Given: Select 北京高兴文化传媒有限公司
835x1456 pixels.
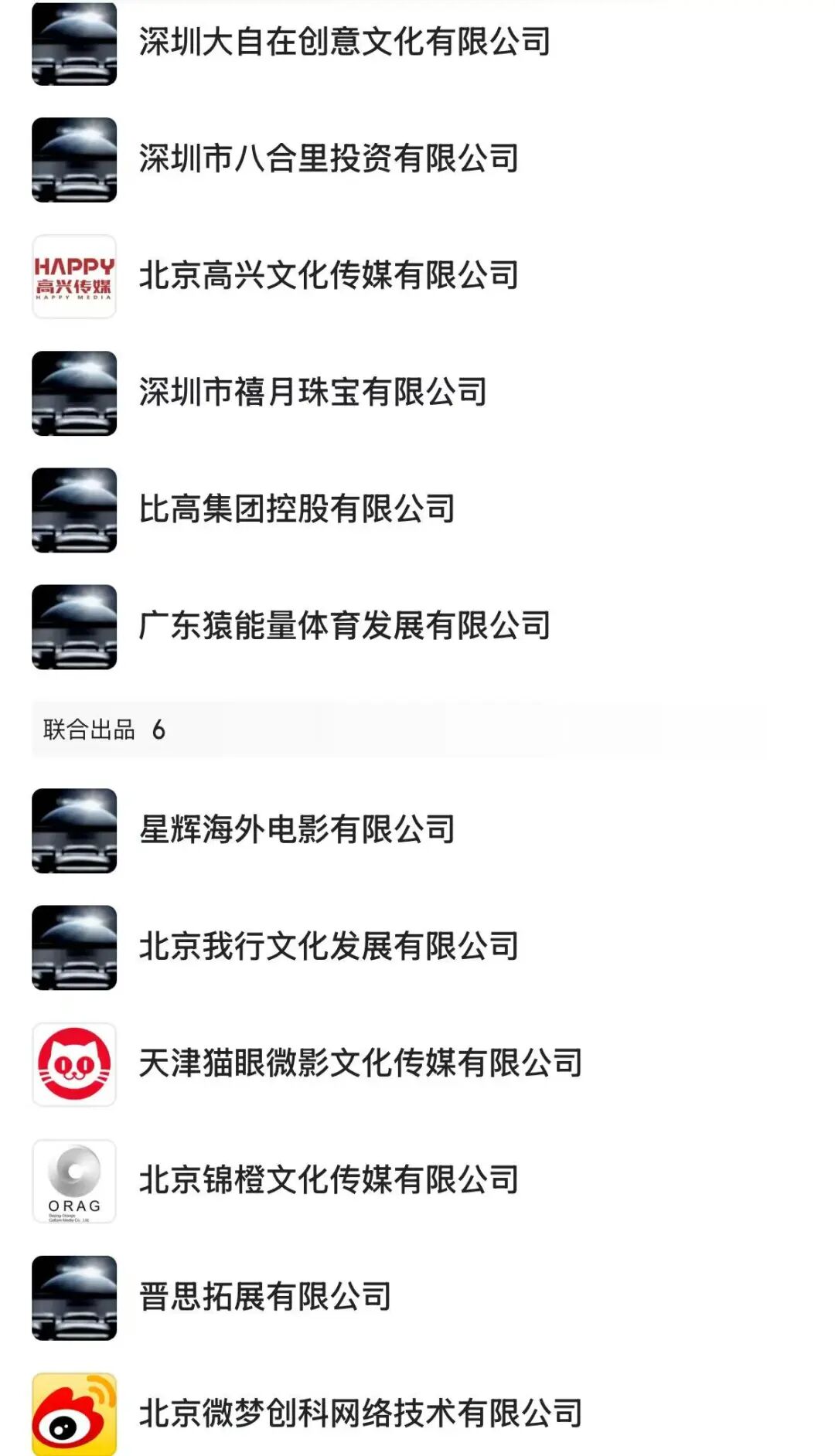Looking at the screenshot, I should click(x=417, y=276).
